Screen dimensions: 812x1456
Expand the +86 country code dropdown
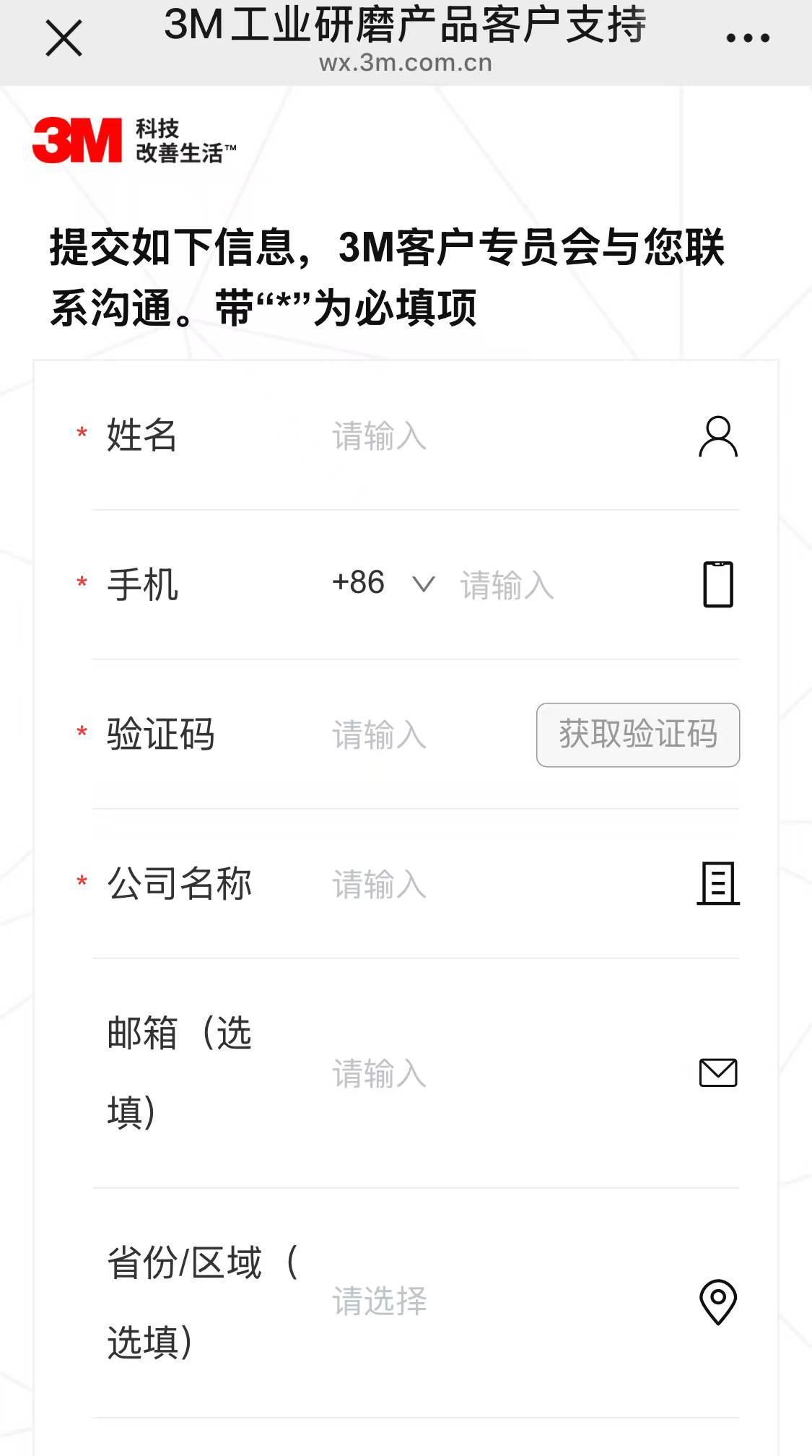pyautogui.click(x=383, y=584)
